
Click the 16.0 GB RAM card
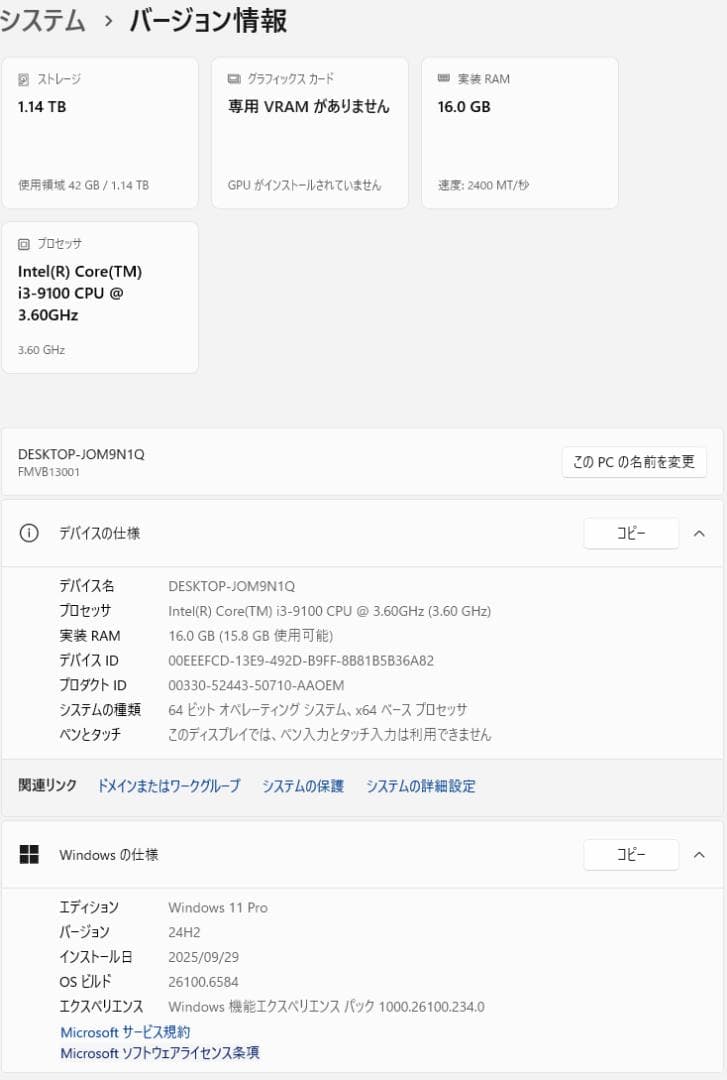[x=520, y=132]
